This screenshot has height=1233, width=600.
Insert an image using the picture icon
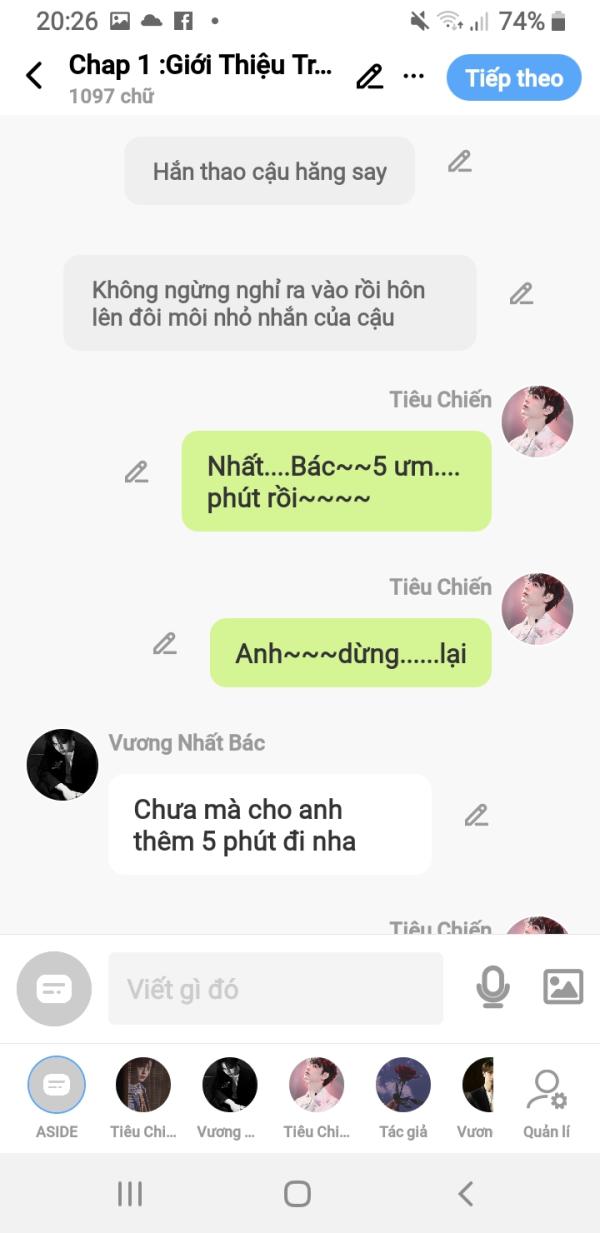[x=563, y=987]
